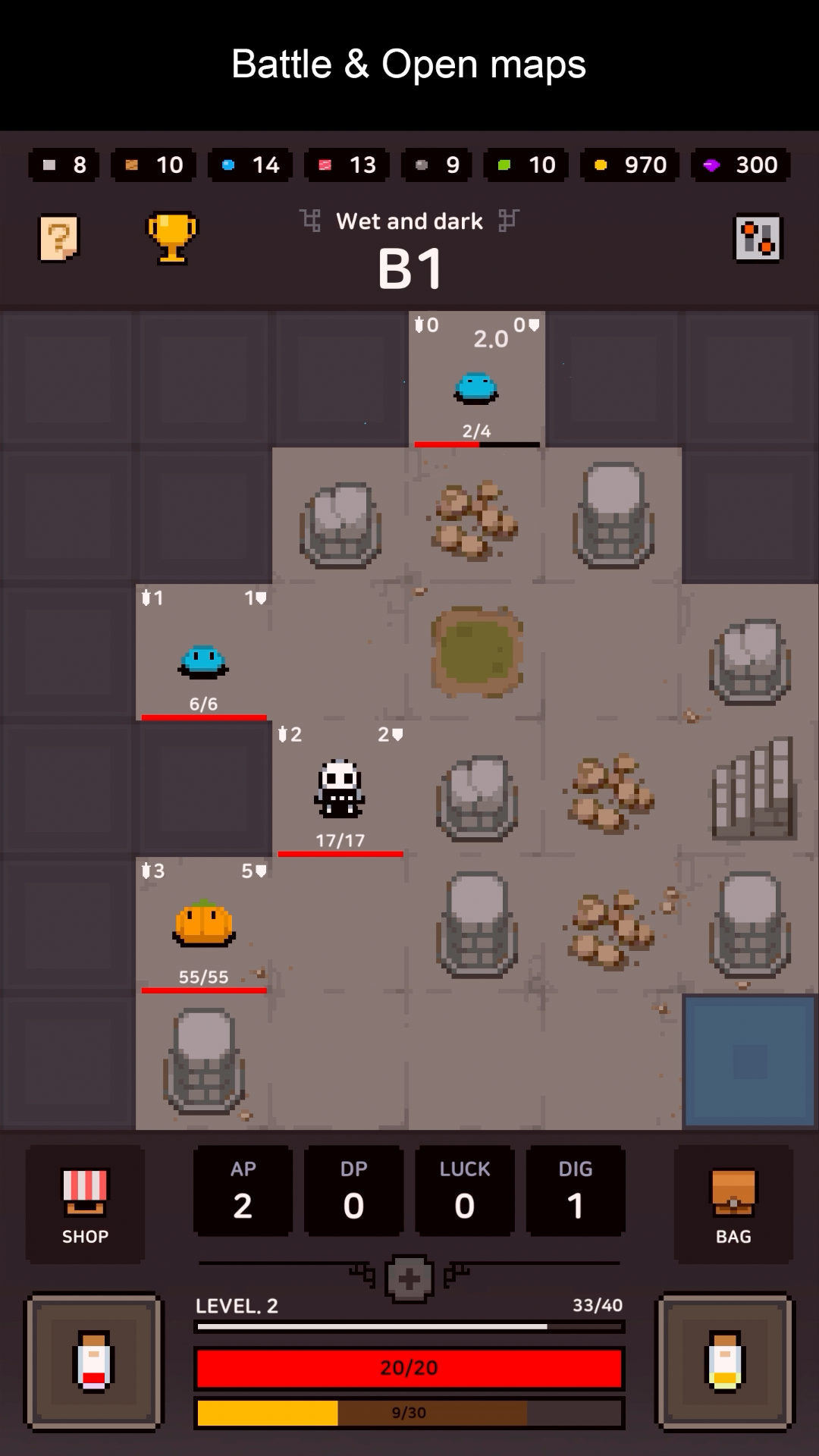Attack the blue slime with 2/4 health
Viewport: 819px width, 1456px height.
[477, 379]
